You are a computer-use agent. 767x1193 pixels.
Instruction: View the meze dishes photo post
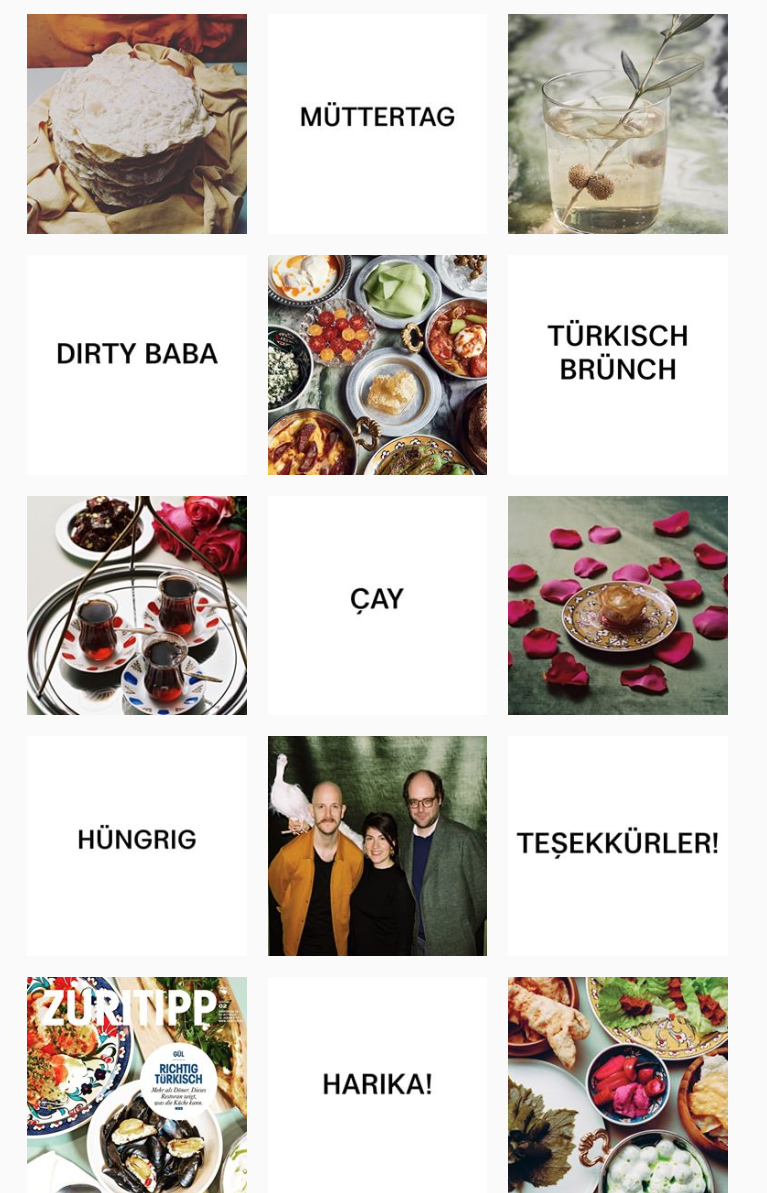point(617,1084)
